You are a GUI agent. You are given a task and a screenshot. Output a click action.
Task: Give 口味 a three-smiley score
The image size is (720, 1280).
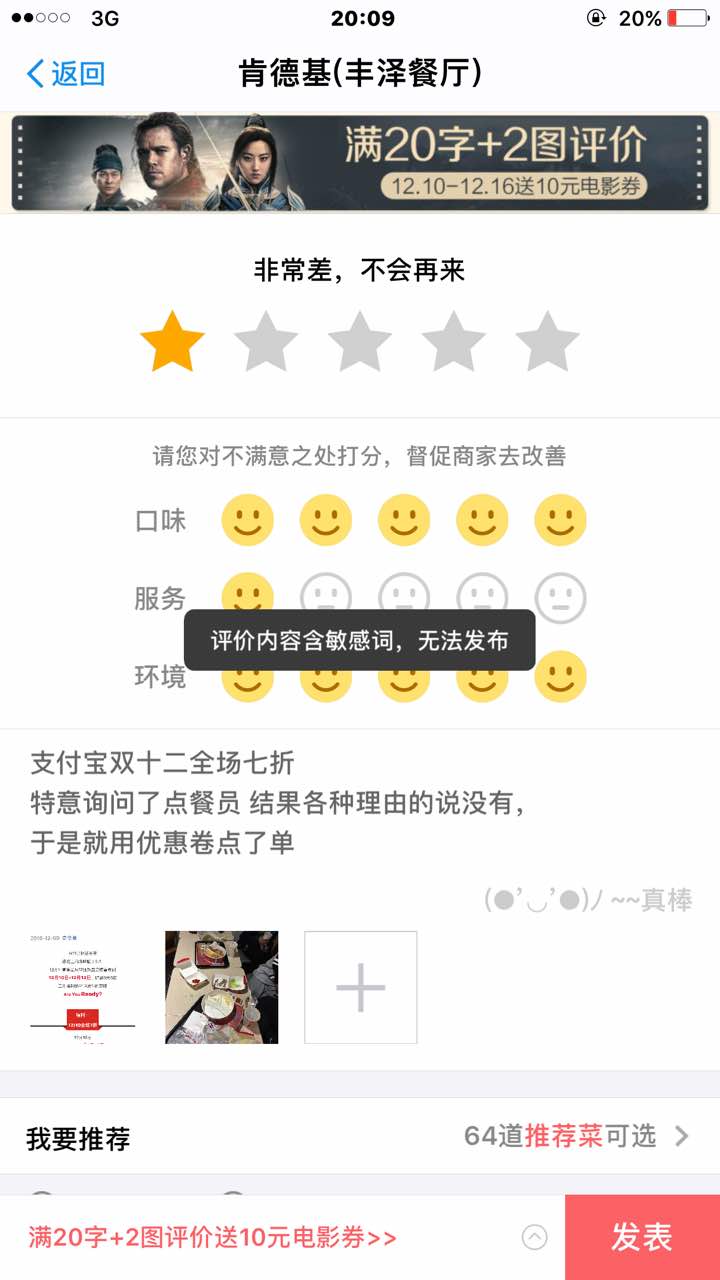[x=404, y=521]
